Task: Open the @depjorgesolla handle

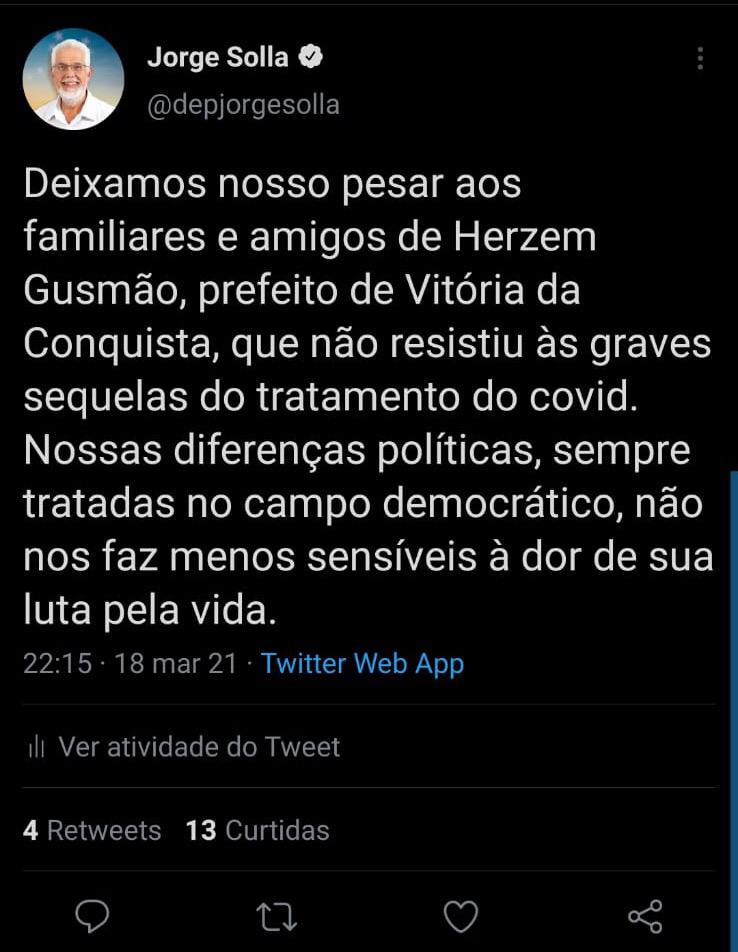Action: 243,105
